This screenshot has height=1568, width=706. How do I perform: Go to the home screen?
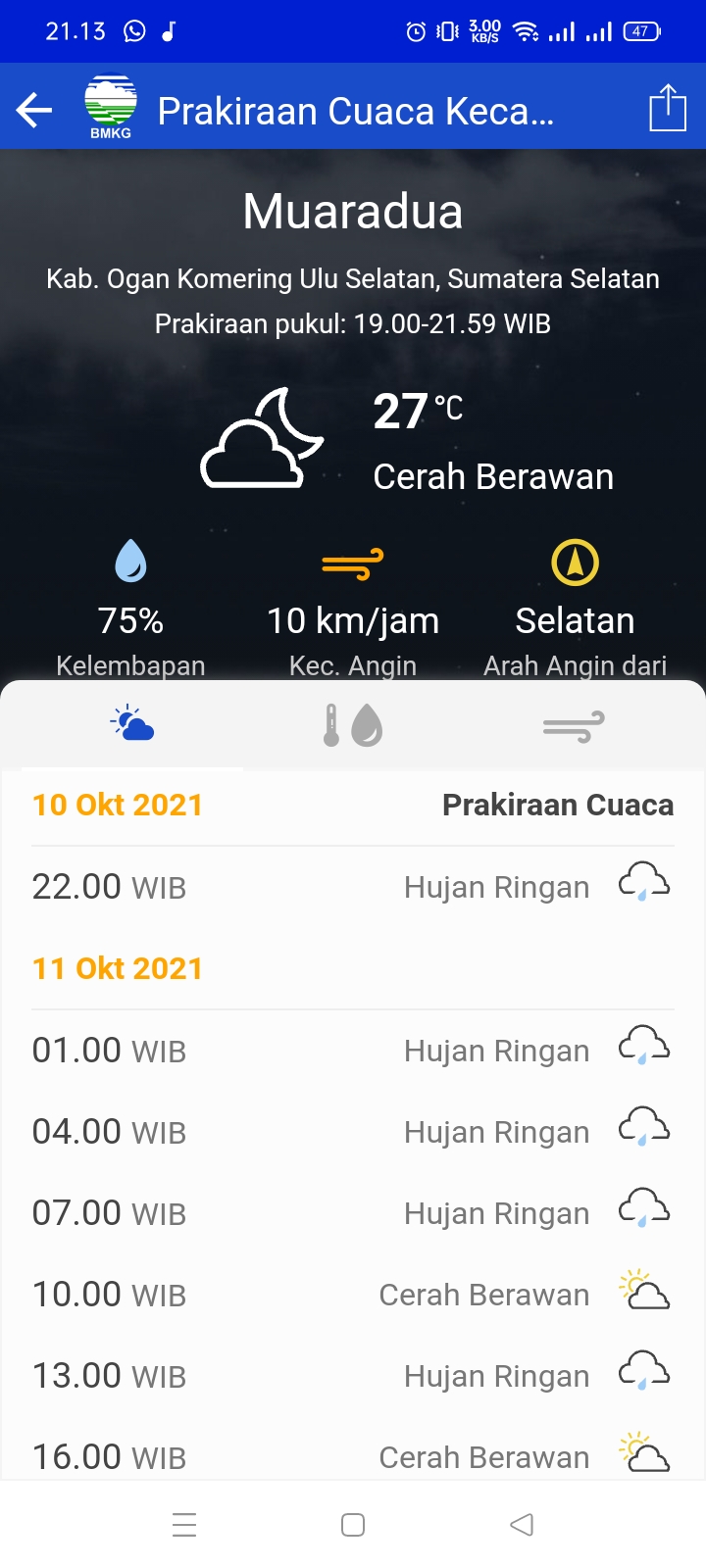tap(353, 1525)
